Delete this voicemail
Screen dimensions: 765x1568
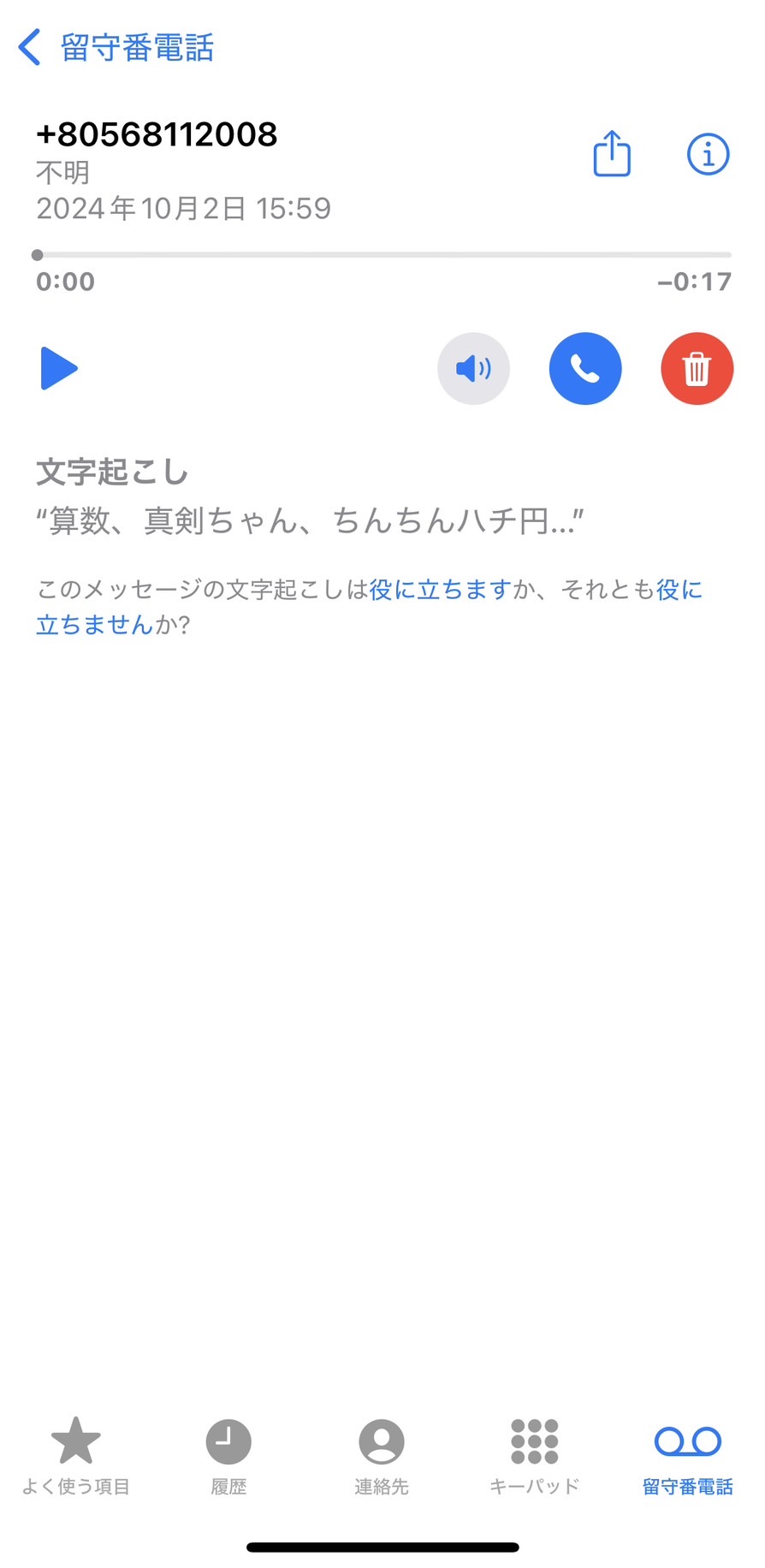pyautogui.click(x=697, y=369)
